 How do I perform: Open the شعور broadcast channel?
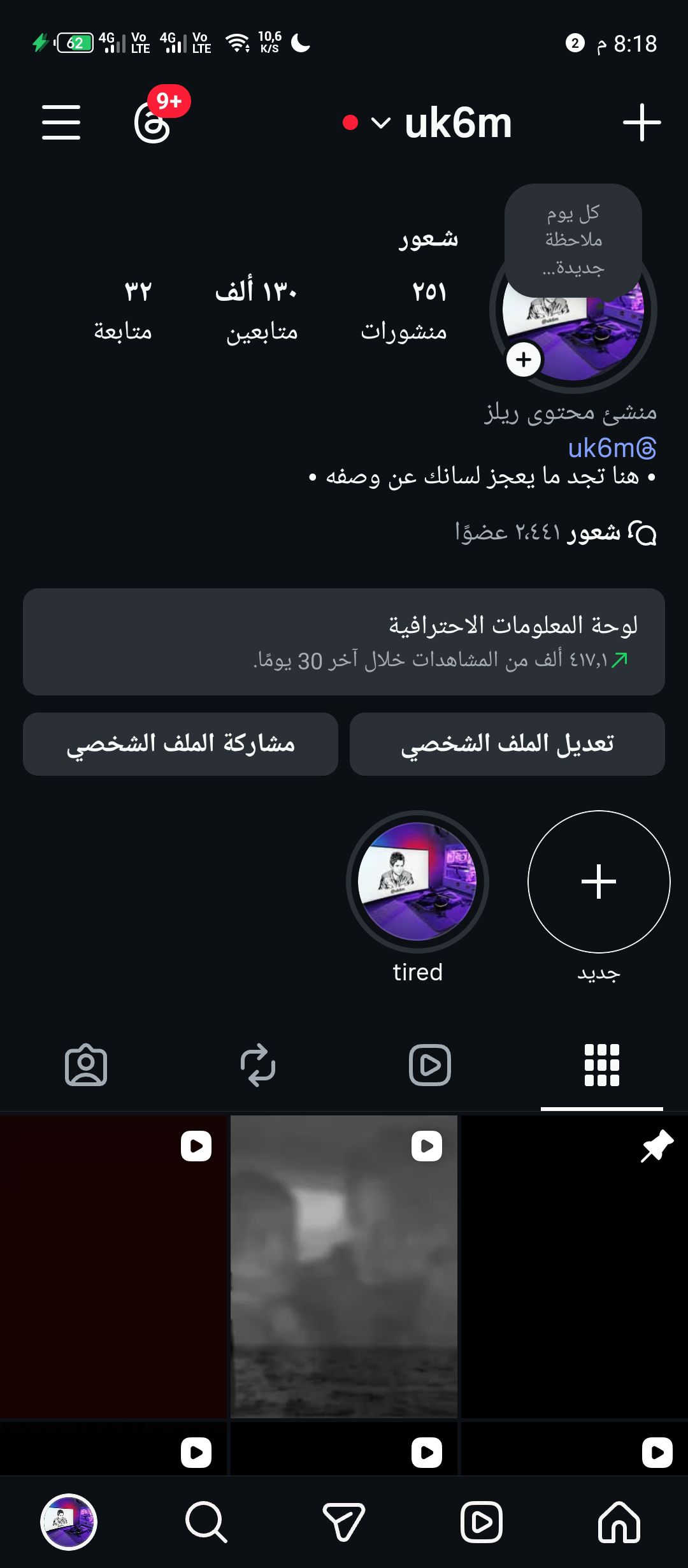point(555,532)
